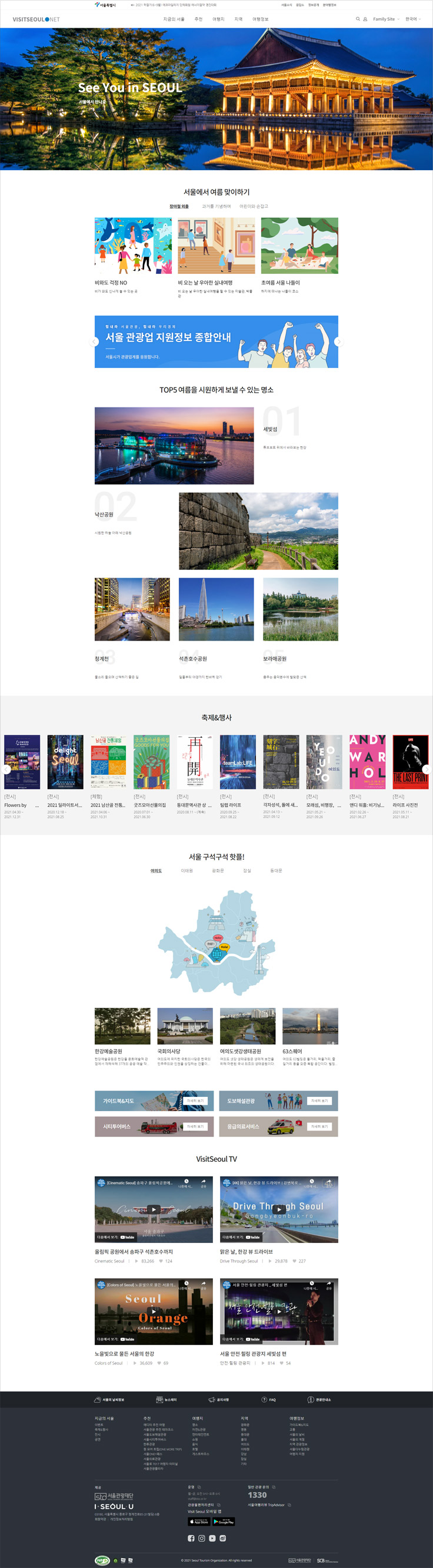Screen dimensions: 433x1568
Task: Open the FAQ link in footer
Action: (269, 1400)
